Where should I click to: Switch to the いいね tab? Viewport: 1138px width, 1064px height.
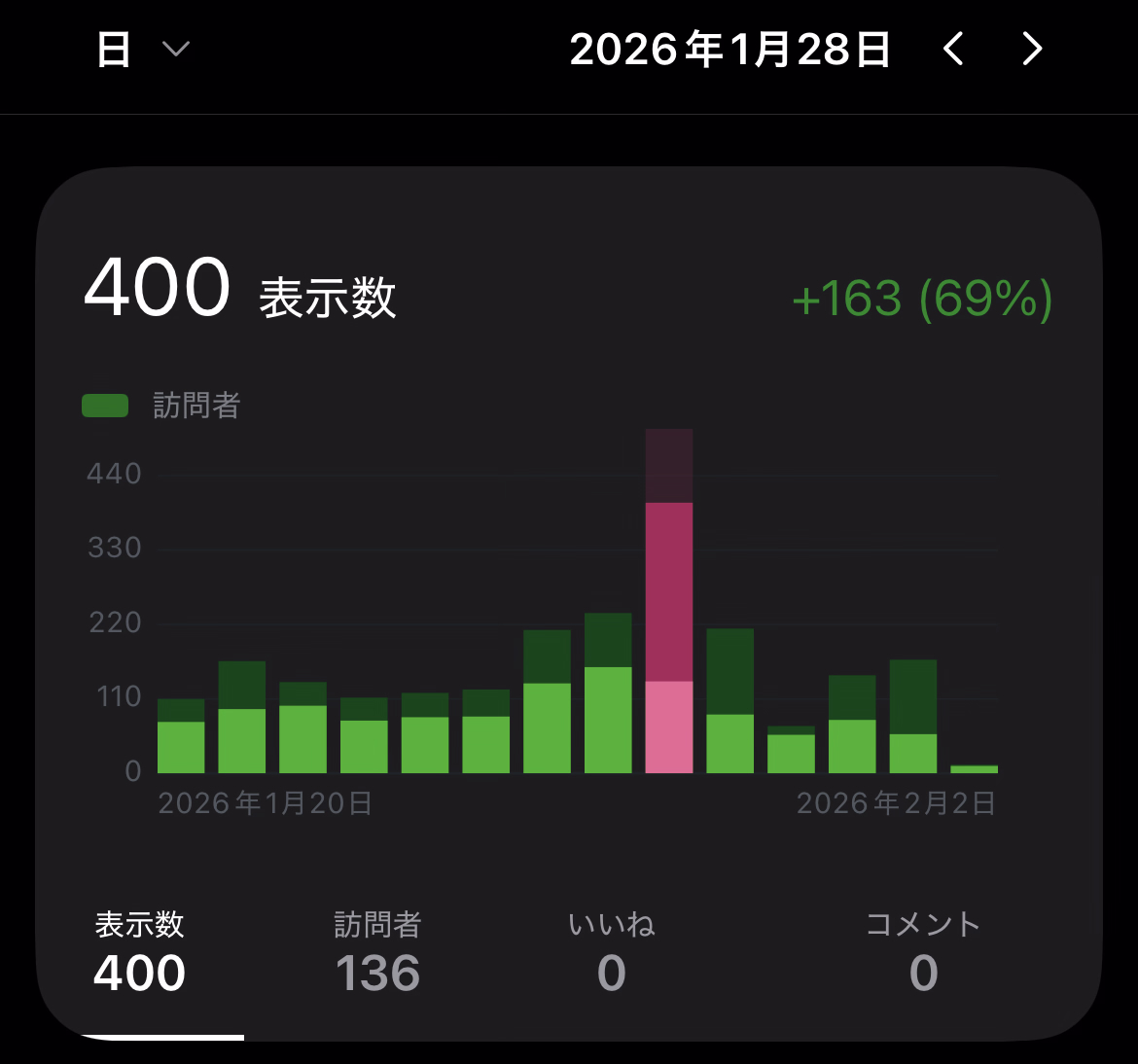coord(612,953)
